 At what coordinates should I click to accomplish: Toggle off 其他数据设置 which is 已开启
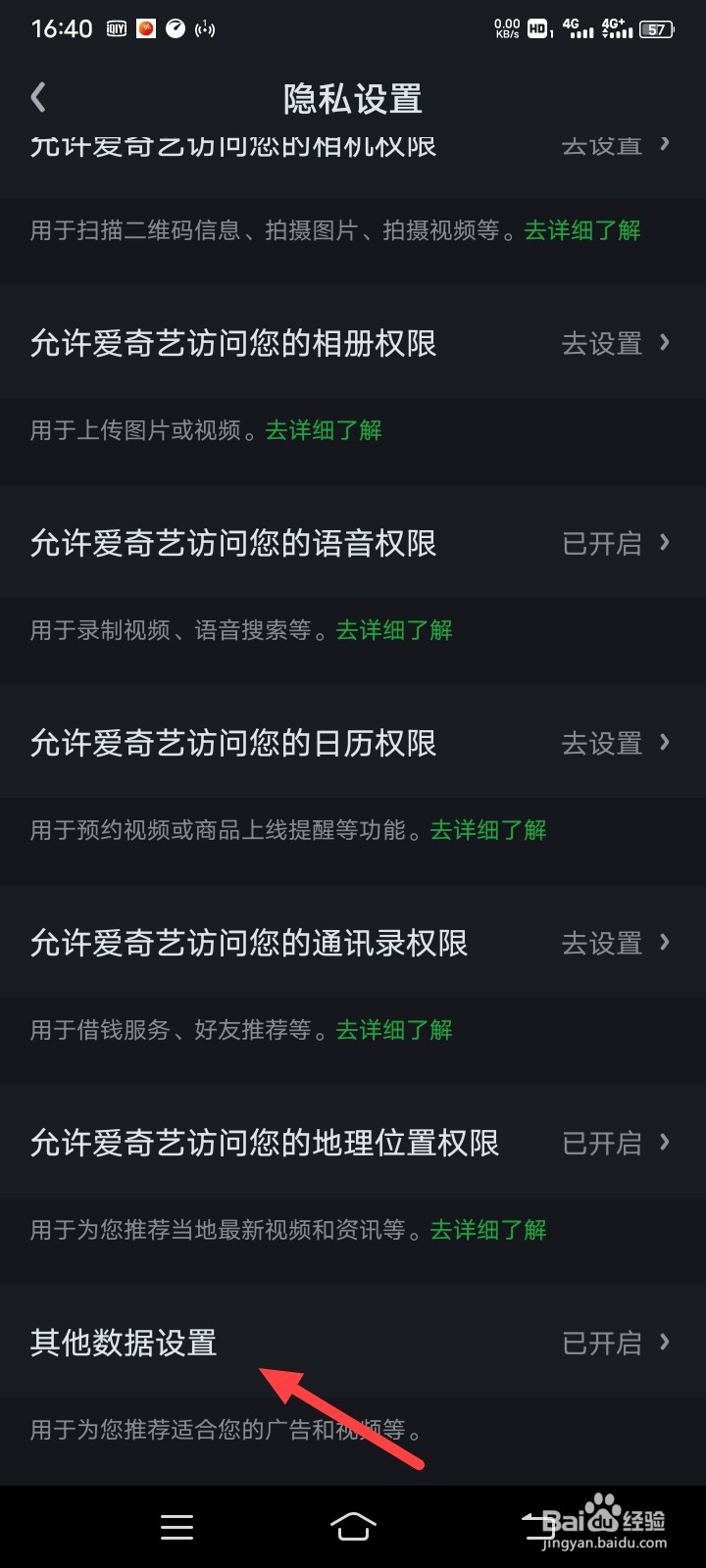(x=601, y=1344)
